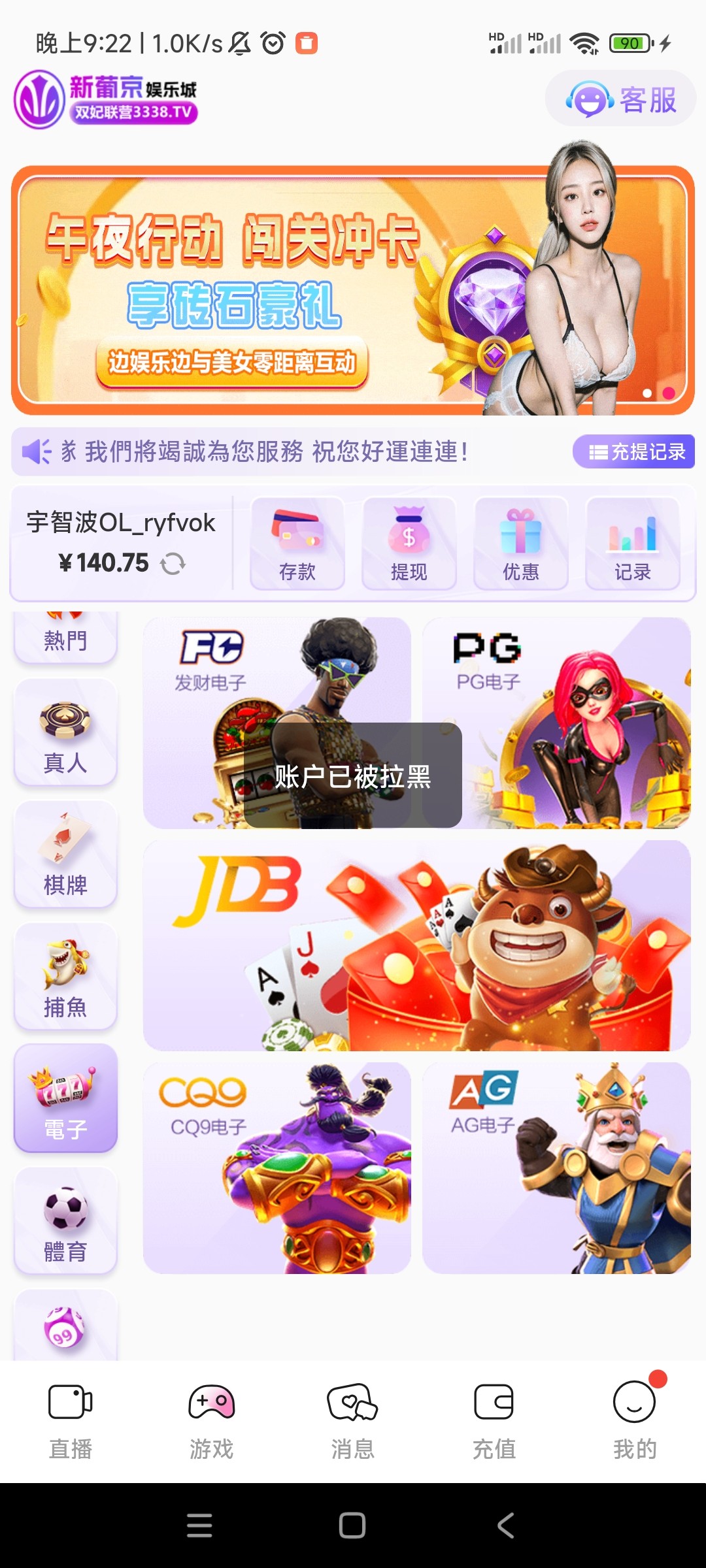Viewport: 706px width, 1568px height.
Task: View 充提记录 deposit and withdrawal records
Action: coord(633,451)
